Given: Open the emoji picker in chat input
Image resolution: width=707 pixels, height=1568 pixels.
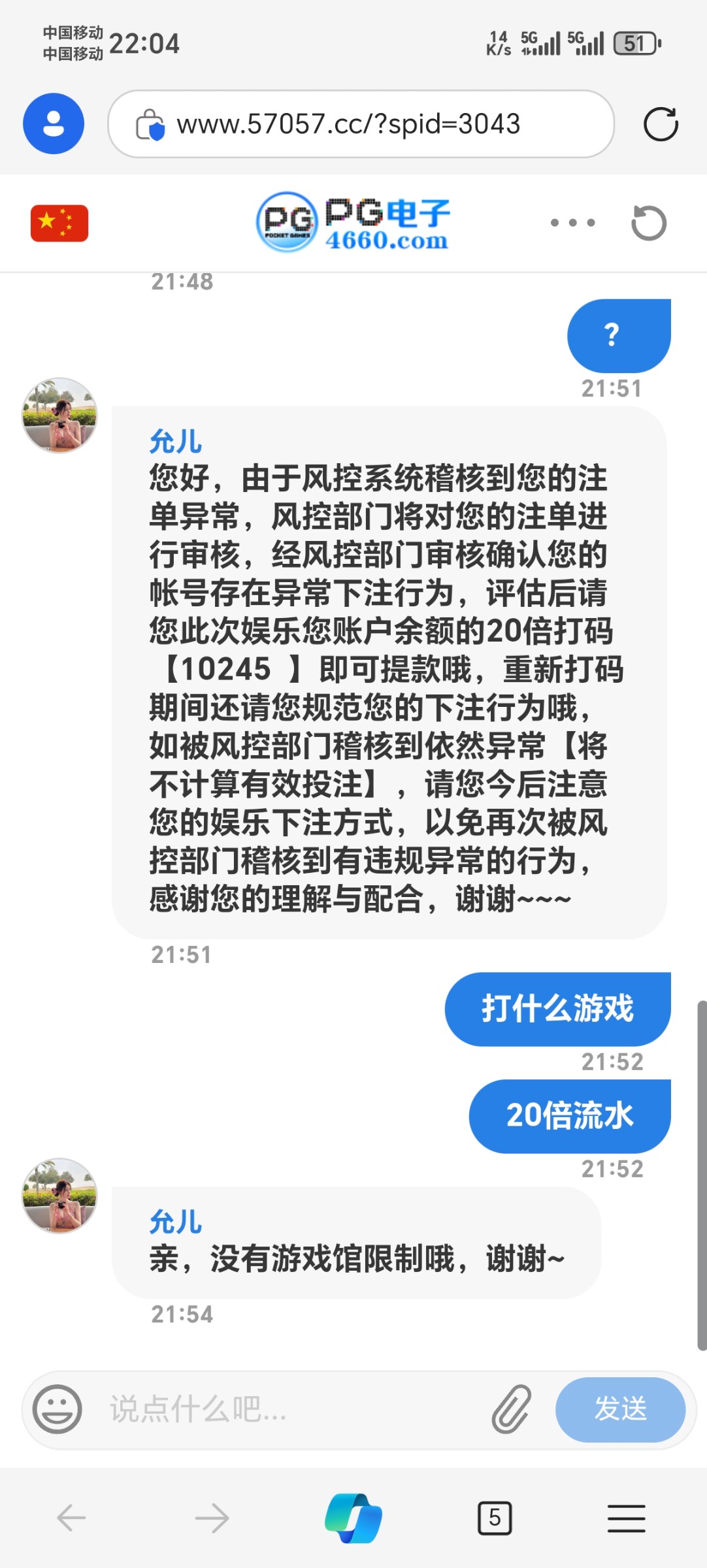Looking at the screenshot, I should (x=58, y=1409).
